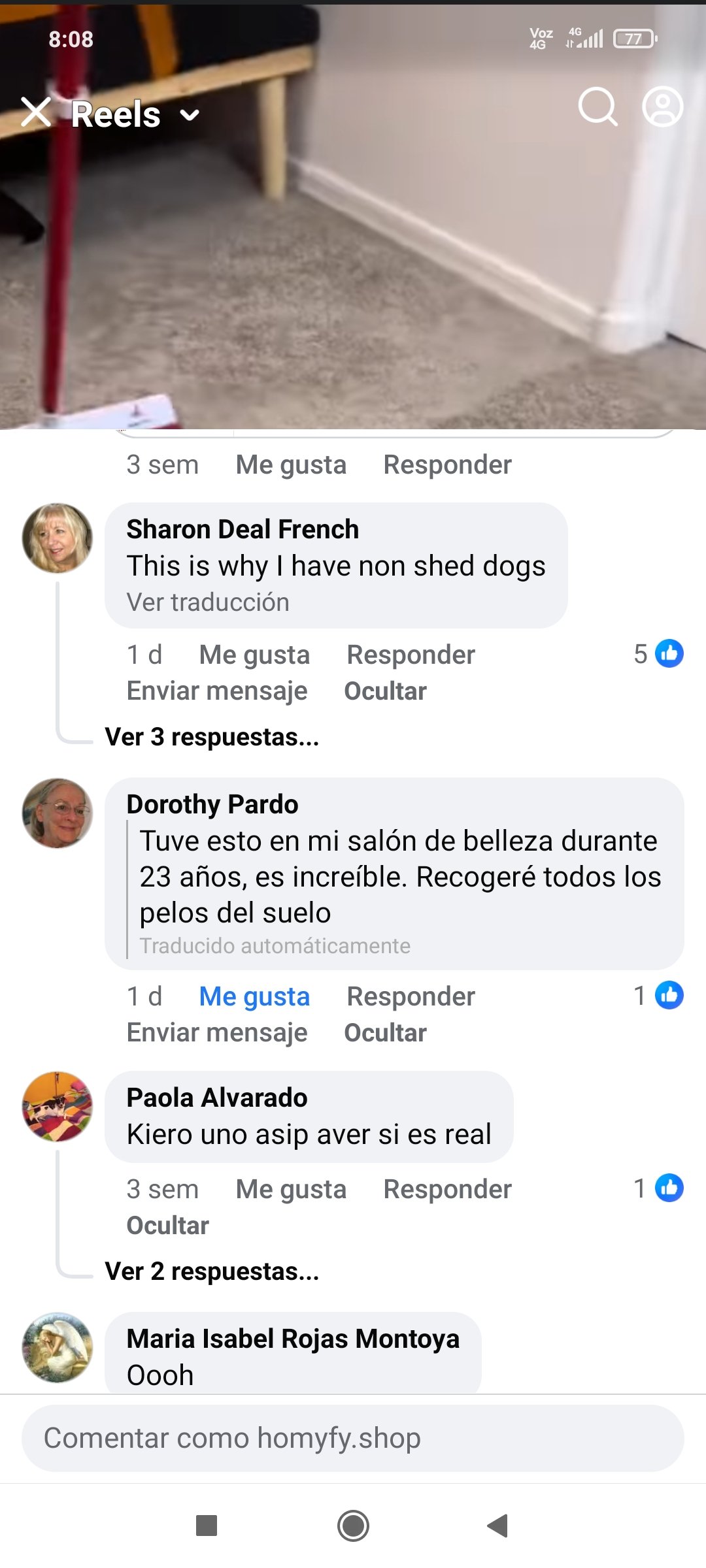706x1568 pixels.
Task: Open the profile icon
Action: point(663,106)
